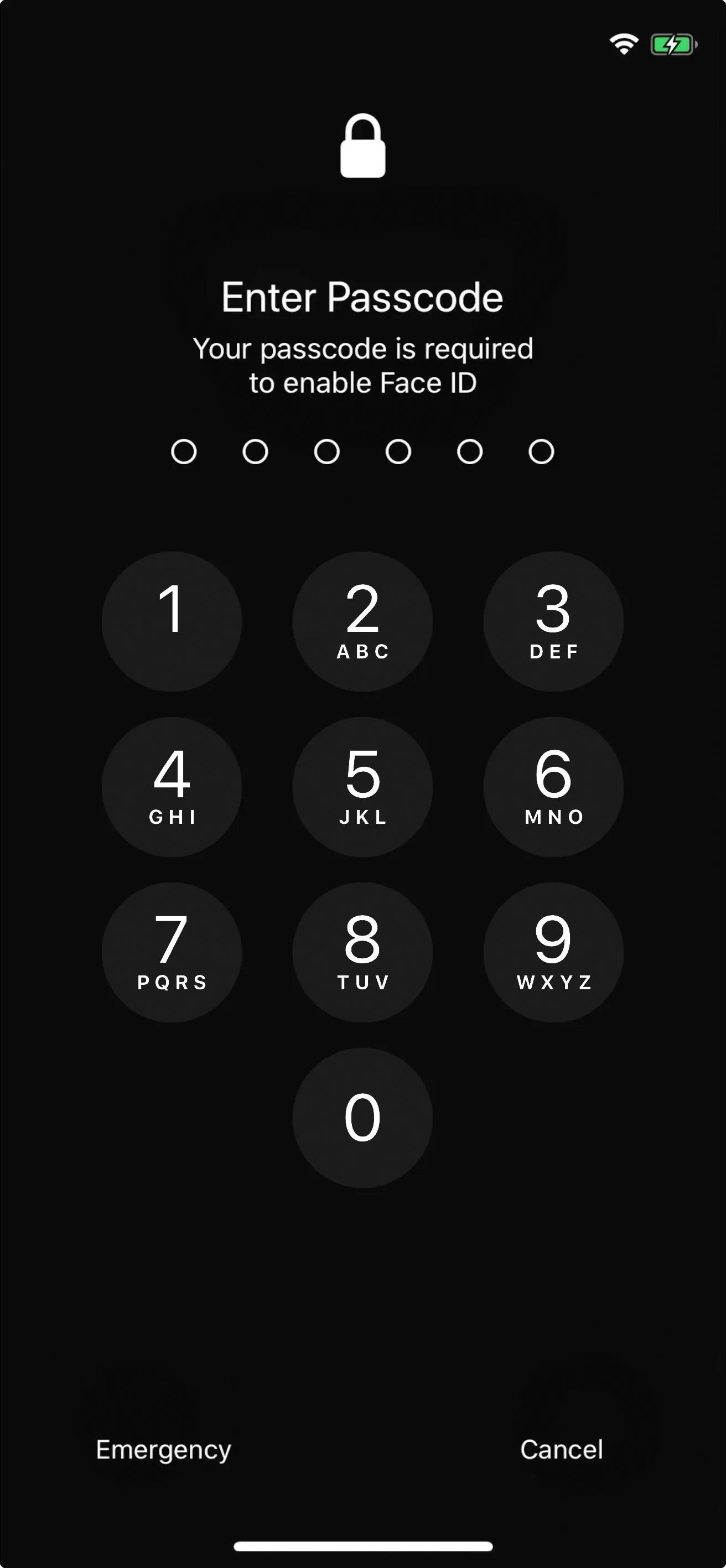
Task: Tap the 7 PQRS key
Action: [172, 953]
